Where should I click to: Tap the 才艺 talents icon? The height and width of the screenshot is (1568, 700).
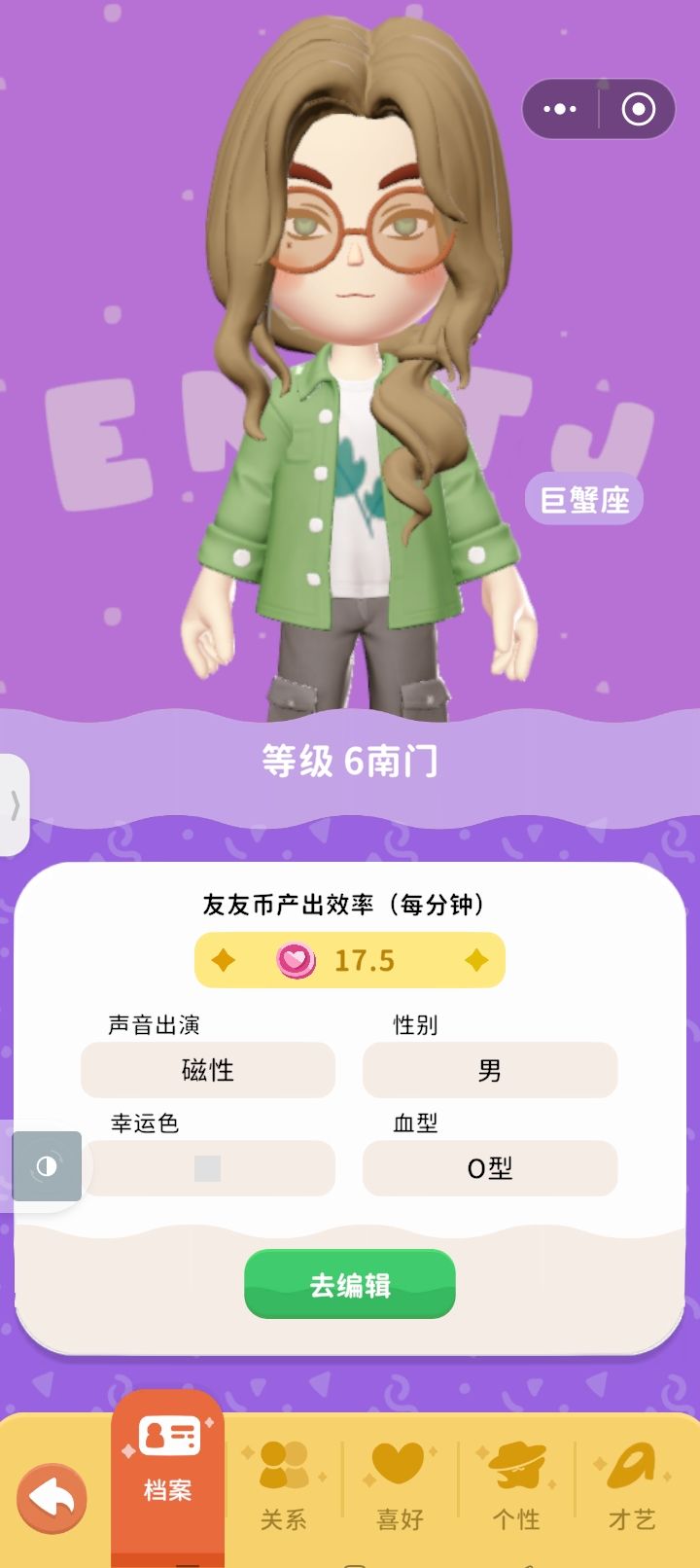630,1462
